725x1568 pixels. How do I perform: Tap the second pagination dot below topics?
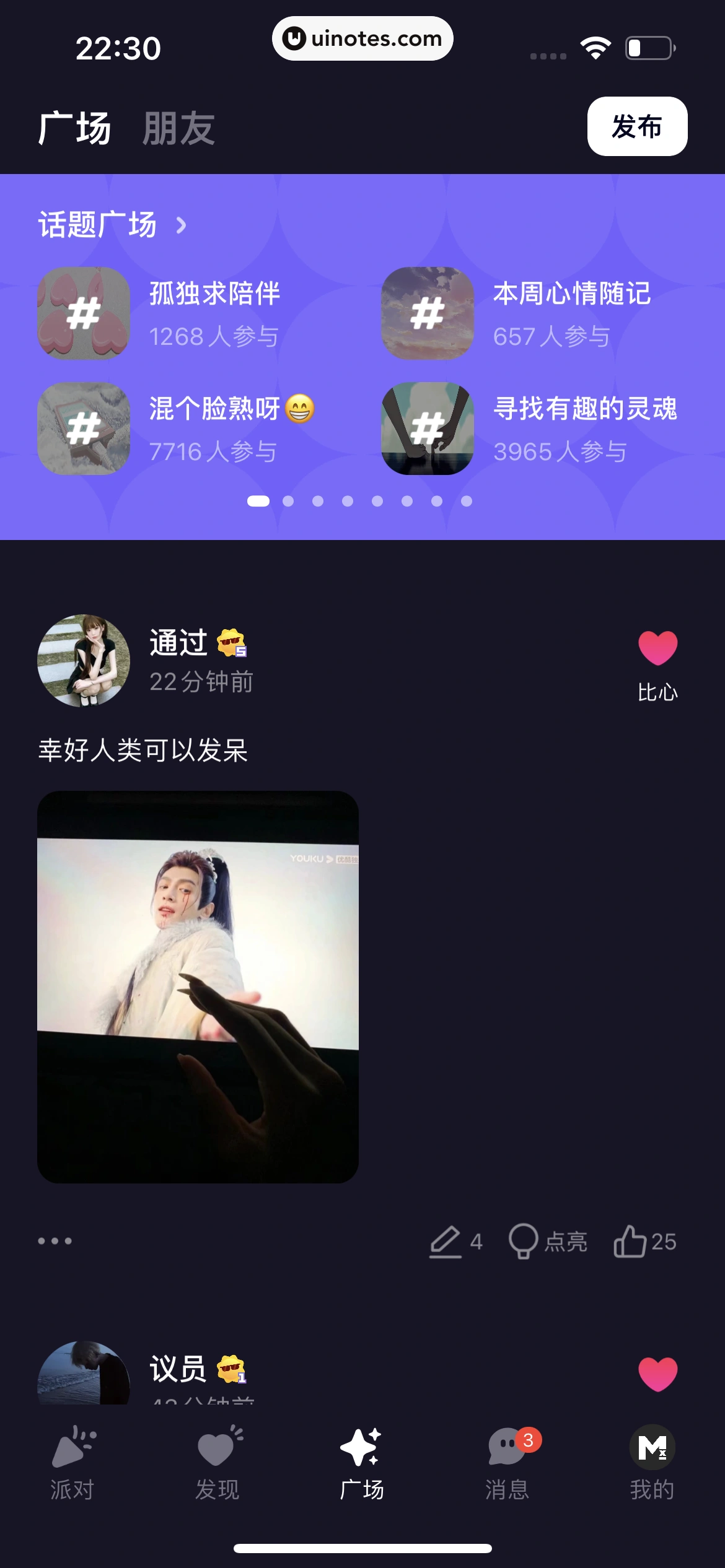coord(287,502)
